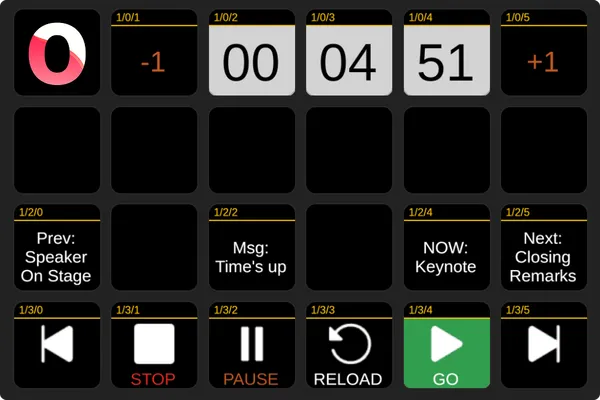This screenshot has width=600, height=400.
Task: Select the NOW: Keynote button
Action: pyautogui.click(x=446, y=255)
